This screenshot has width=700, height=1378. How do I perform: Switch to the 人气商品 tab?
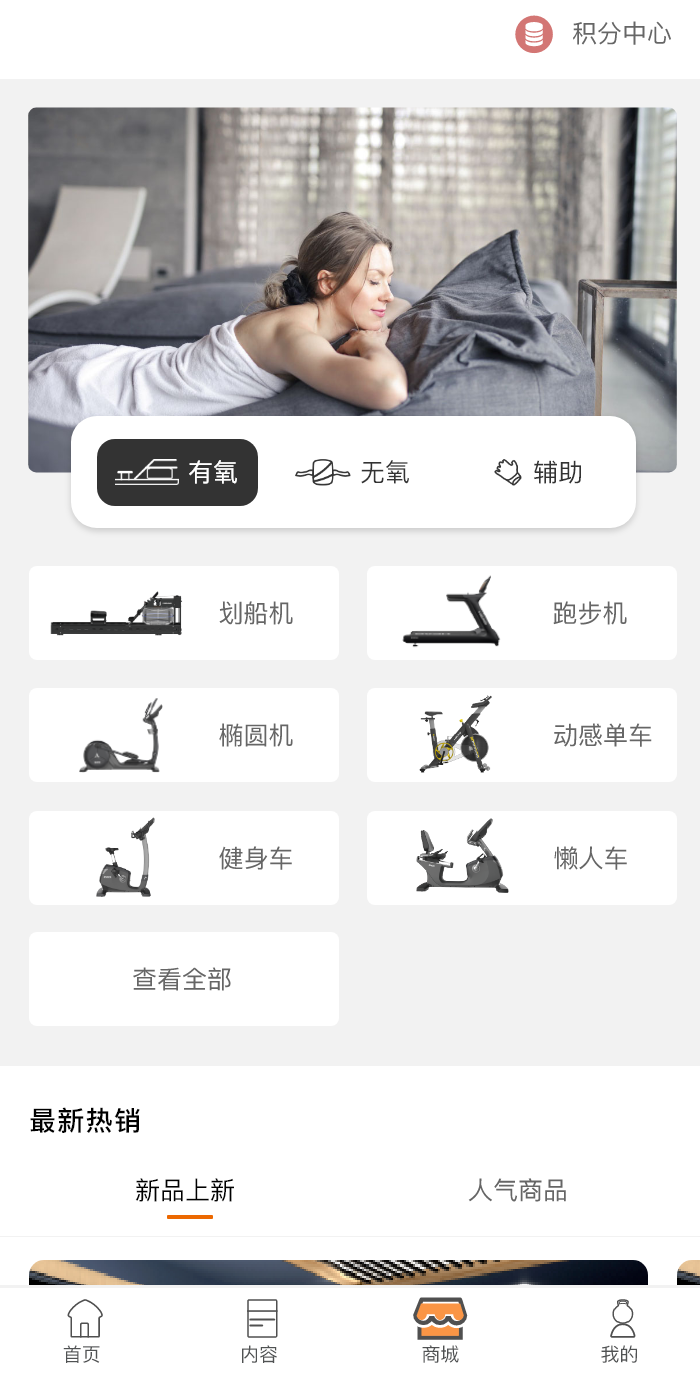click(x=518, y=1190)
